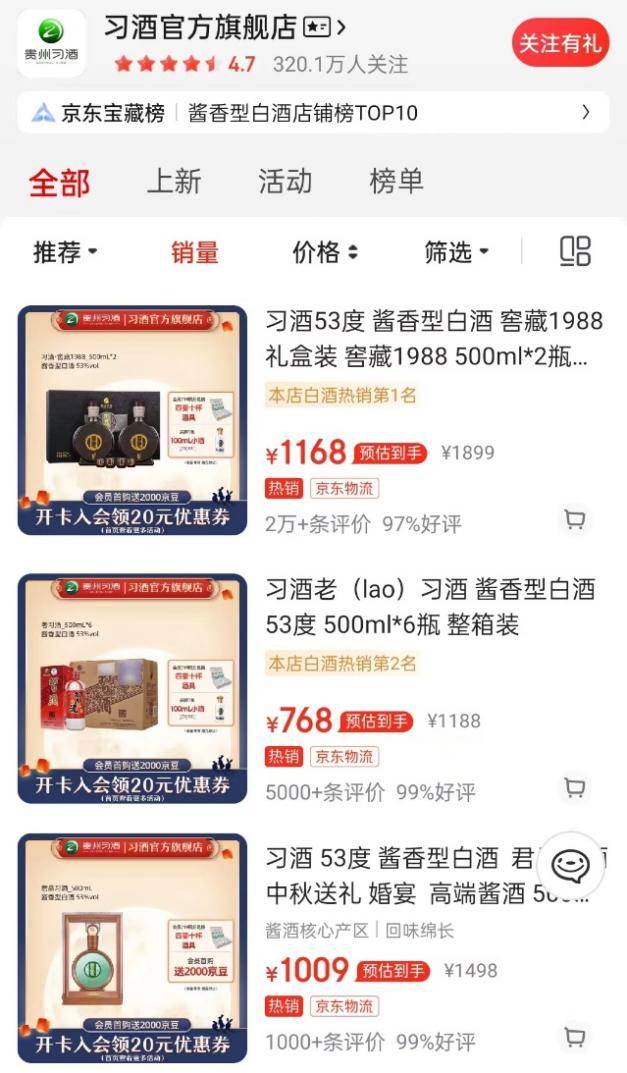
Task: Add 窖藏1988 礼盒装 to cart
Action: 574,519
